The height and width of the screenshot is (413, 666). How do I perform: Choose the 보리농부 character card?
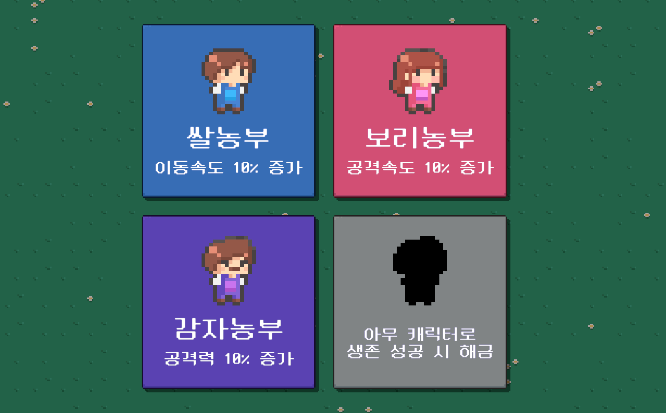pyautogui.click(x=420, y=110)
